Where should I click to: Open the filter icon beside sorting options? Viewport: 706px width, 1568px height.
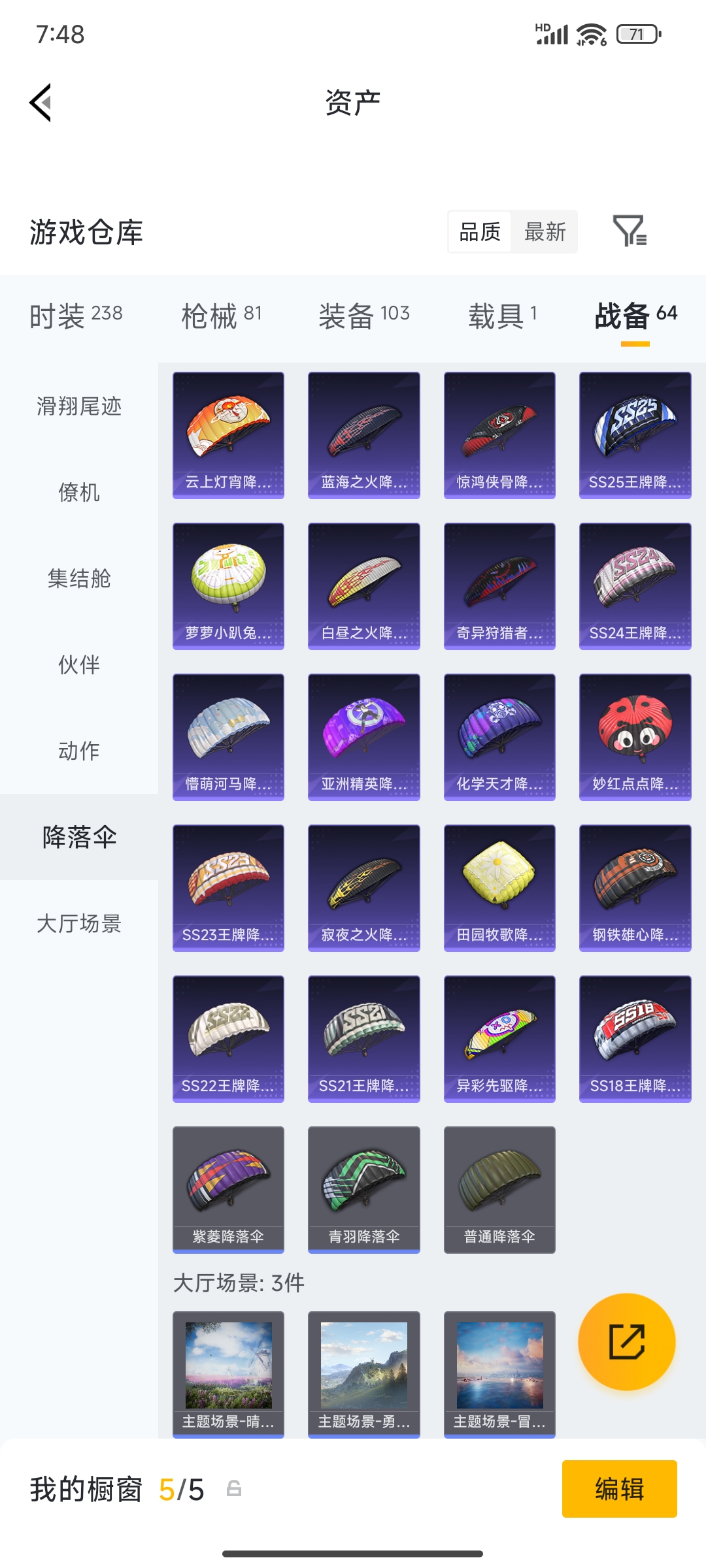pos(630,231)
